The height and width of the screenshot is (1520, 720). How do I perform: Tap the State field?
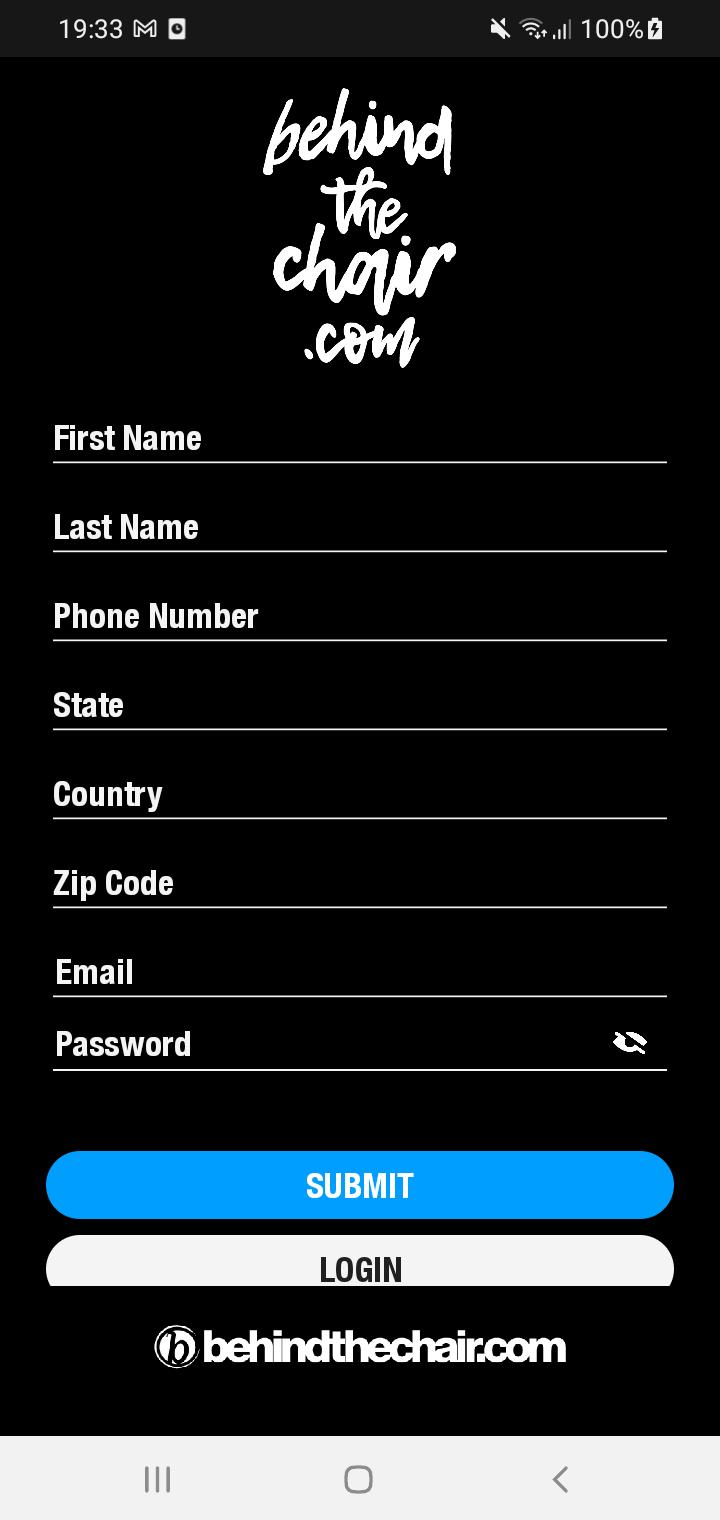click(359, 705)
